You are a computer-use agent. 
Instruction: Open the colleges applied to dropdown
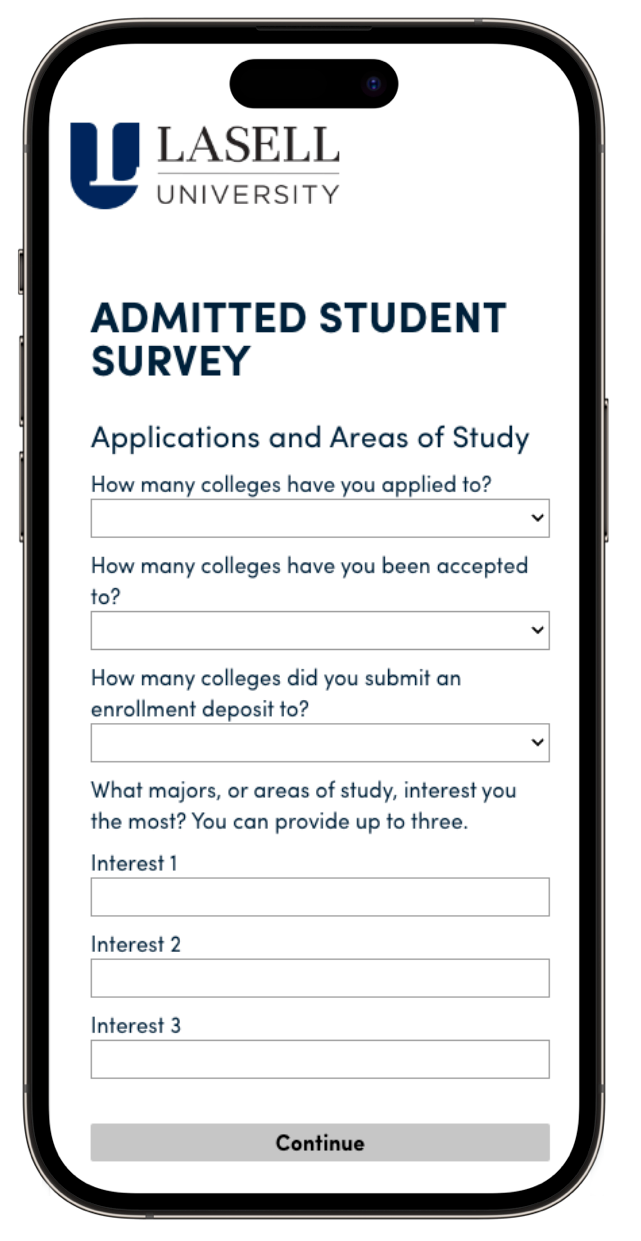pyautogui.click(x=320, y=518)
